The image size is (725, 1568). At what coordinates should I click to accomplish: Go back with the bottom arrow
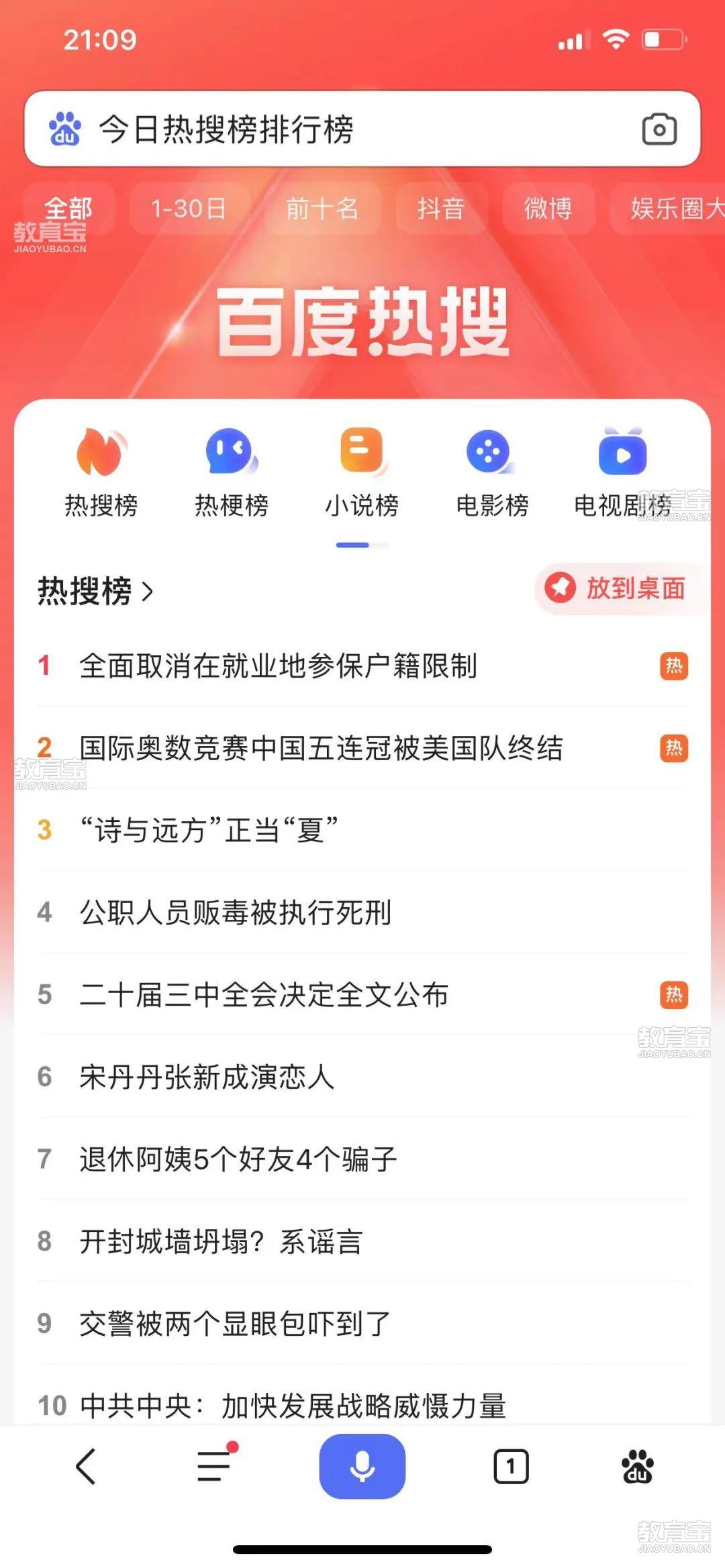pyautogui.click(x=86, y=1466)
